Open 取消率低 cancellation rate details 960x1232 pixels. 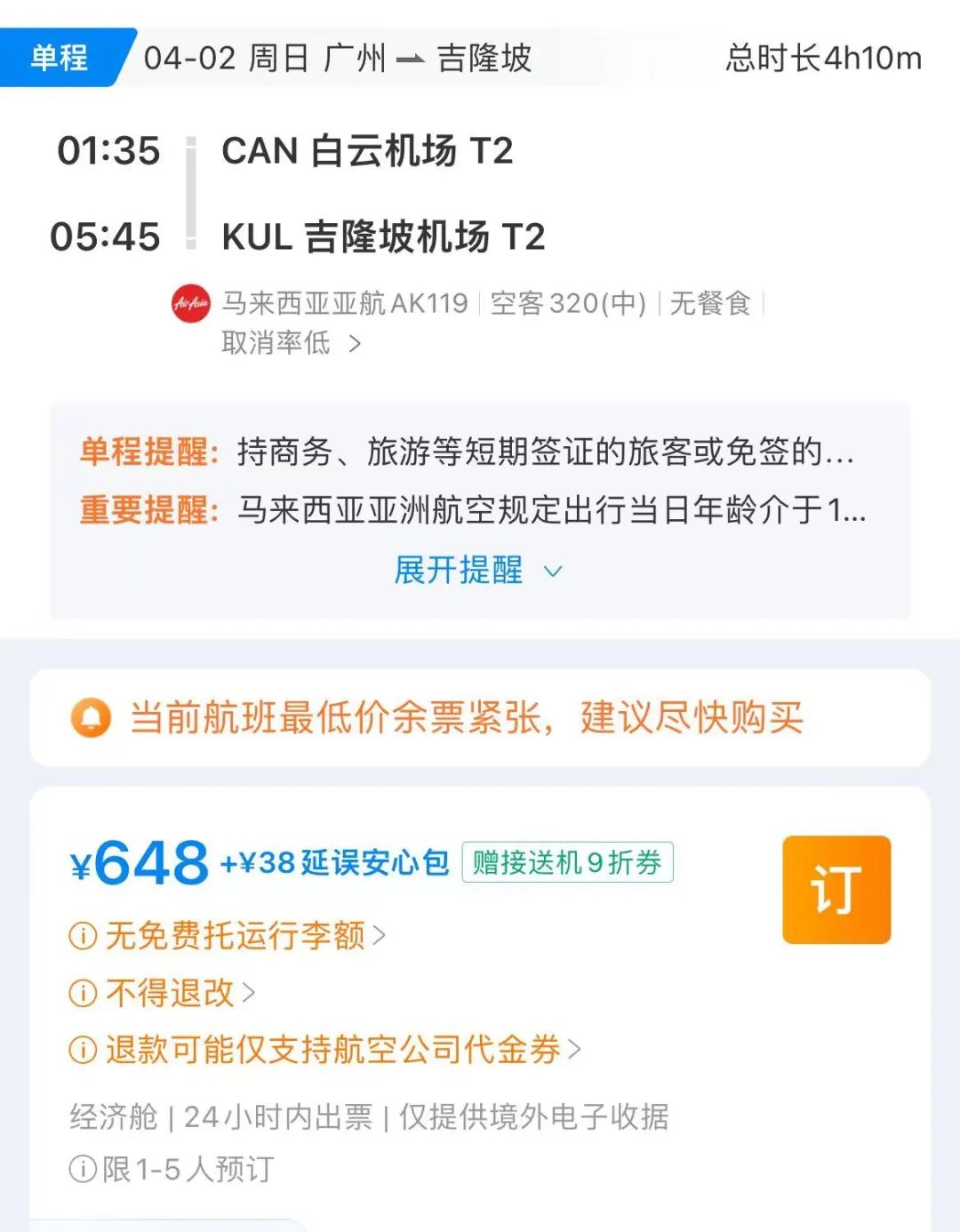coord(291,343)
